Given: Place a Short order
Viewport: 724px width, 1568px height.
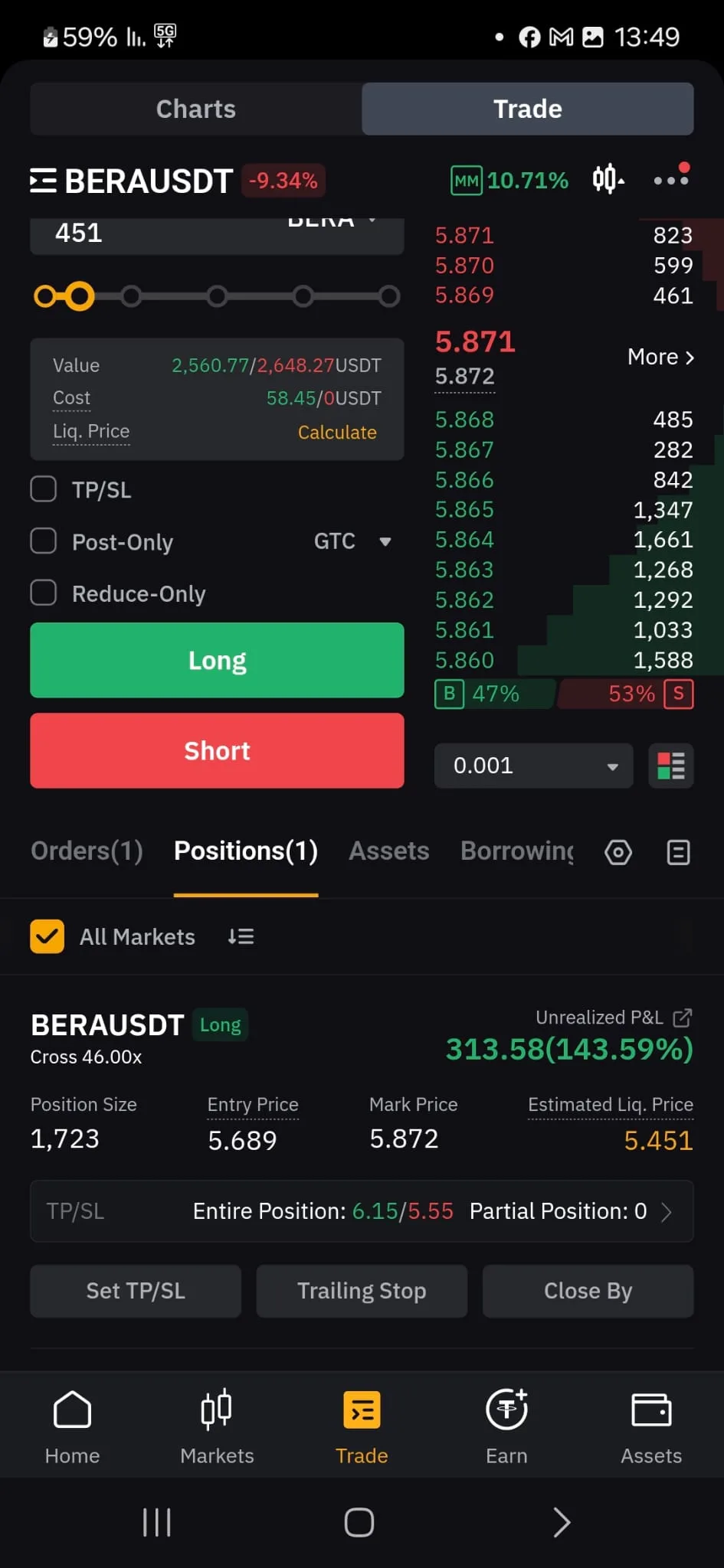Looking at the screenshot, I should 217,750.
